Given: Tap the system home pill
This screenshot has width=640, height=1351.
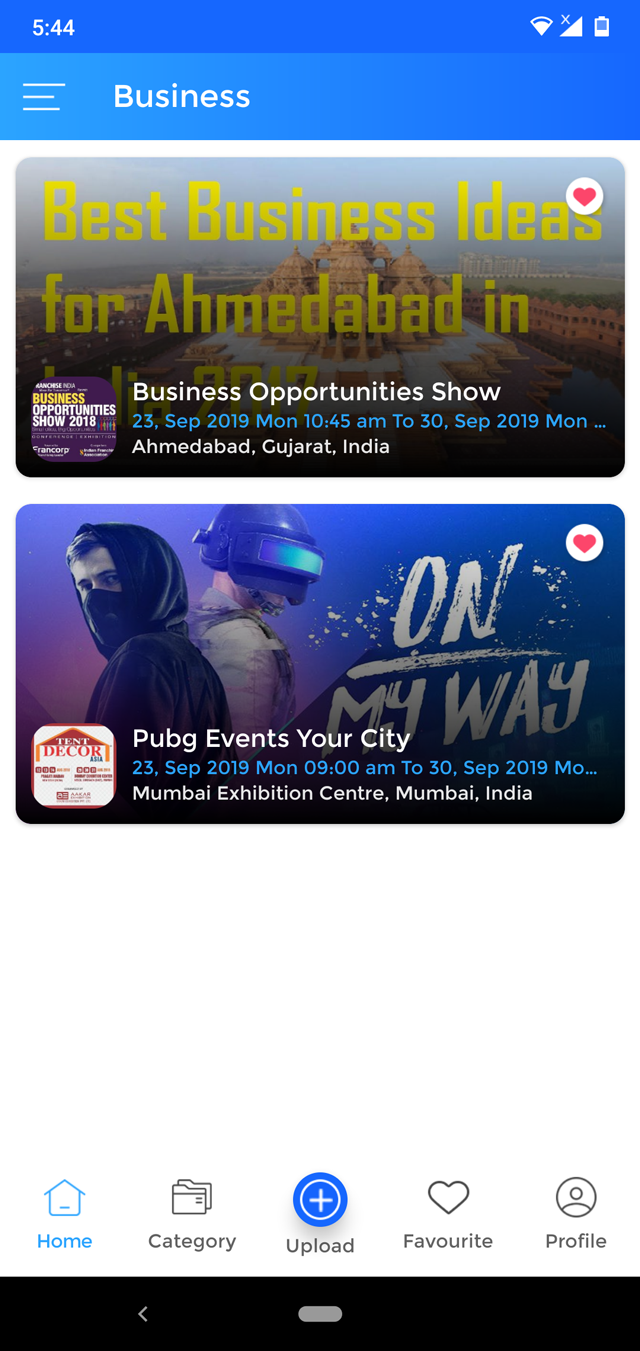Looking at the screenshot, I should pyautogui.click(x=320, y=1314).
